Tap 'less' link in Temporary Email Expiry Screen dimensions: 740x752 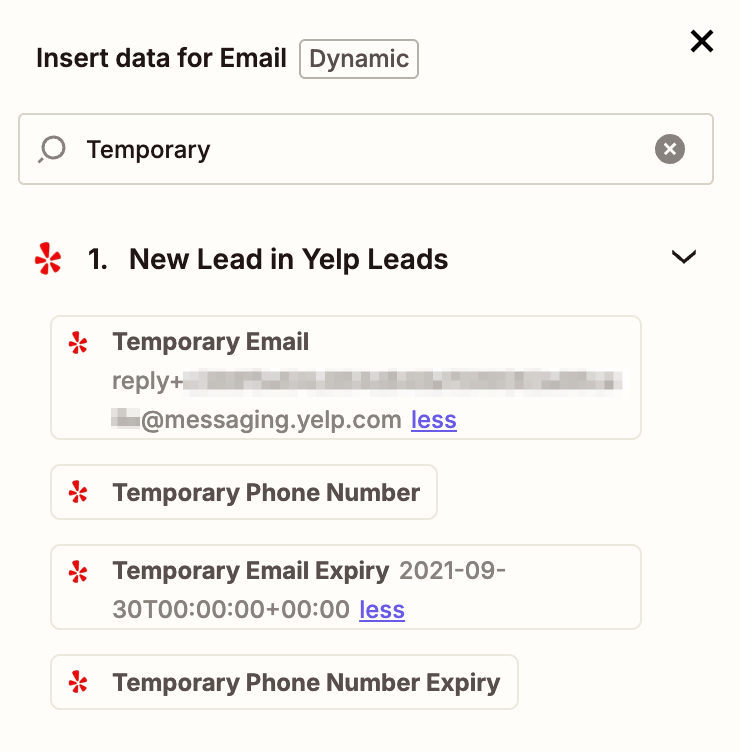point(382,610)
